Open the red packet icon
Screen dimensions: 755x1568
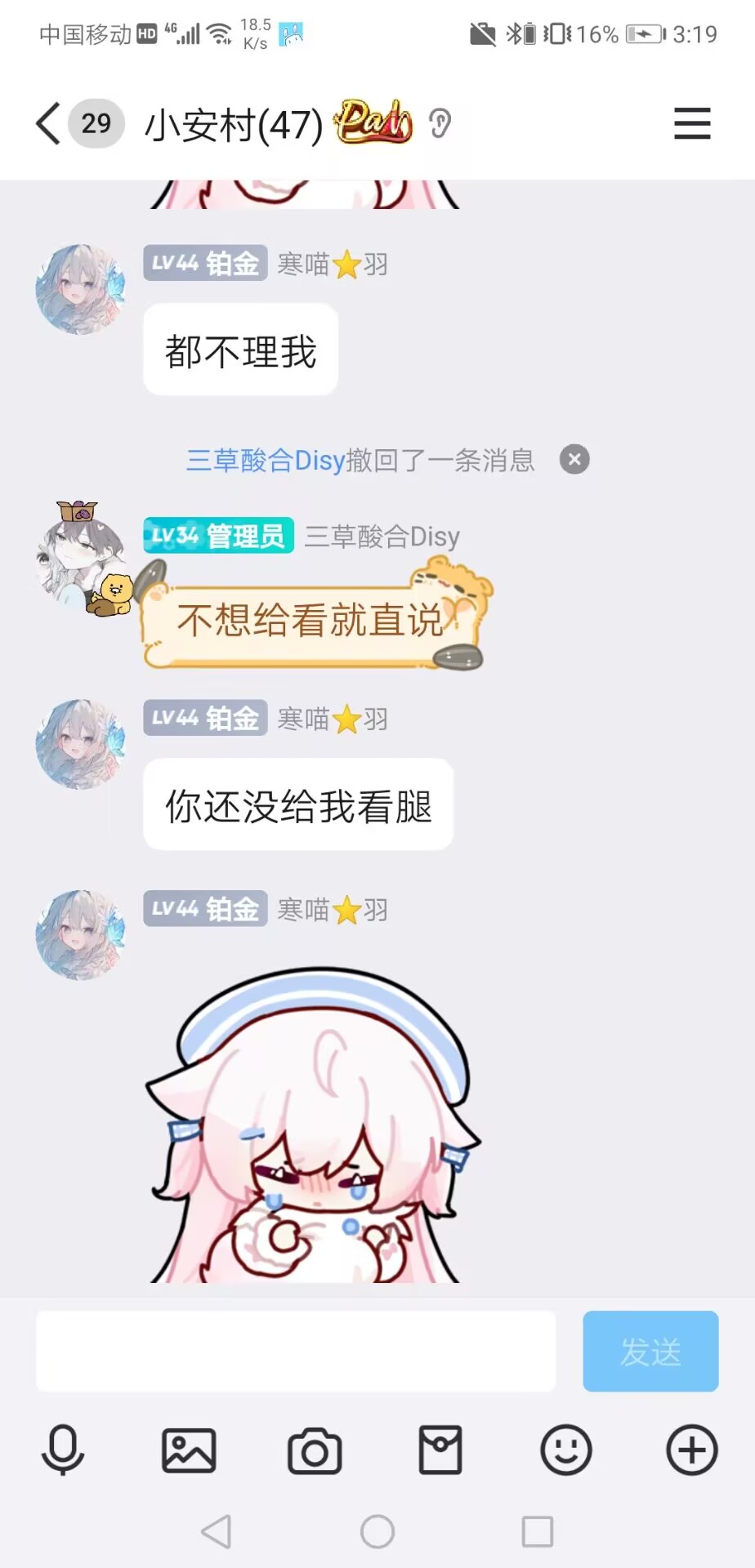(440, 1450)
